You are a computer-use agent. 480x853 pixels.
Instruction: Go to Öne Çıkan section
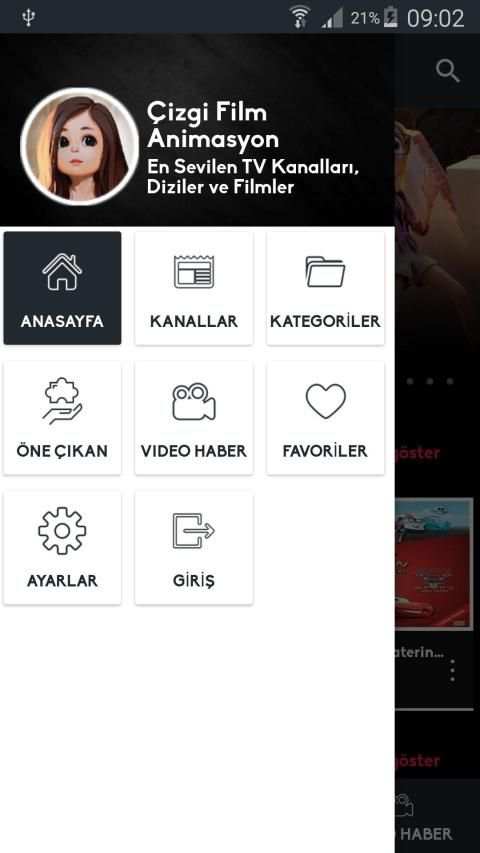[62, 418]
